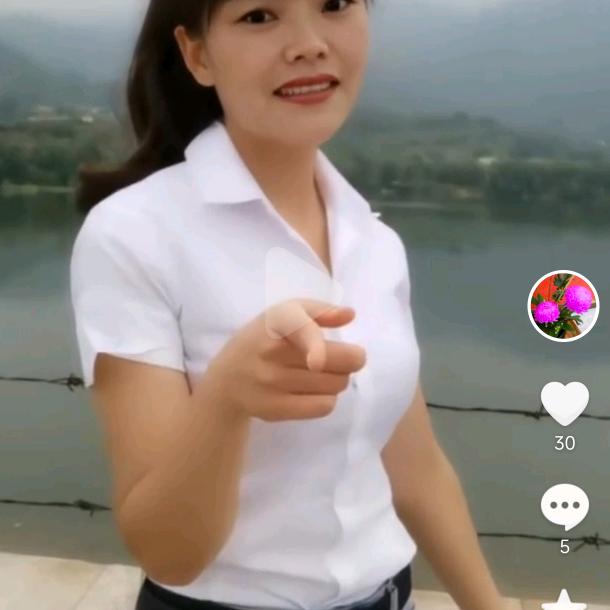
Task: Like the video with the heart icon
Action: tap(565, 403)
